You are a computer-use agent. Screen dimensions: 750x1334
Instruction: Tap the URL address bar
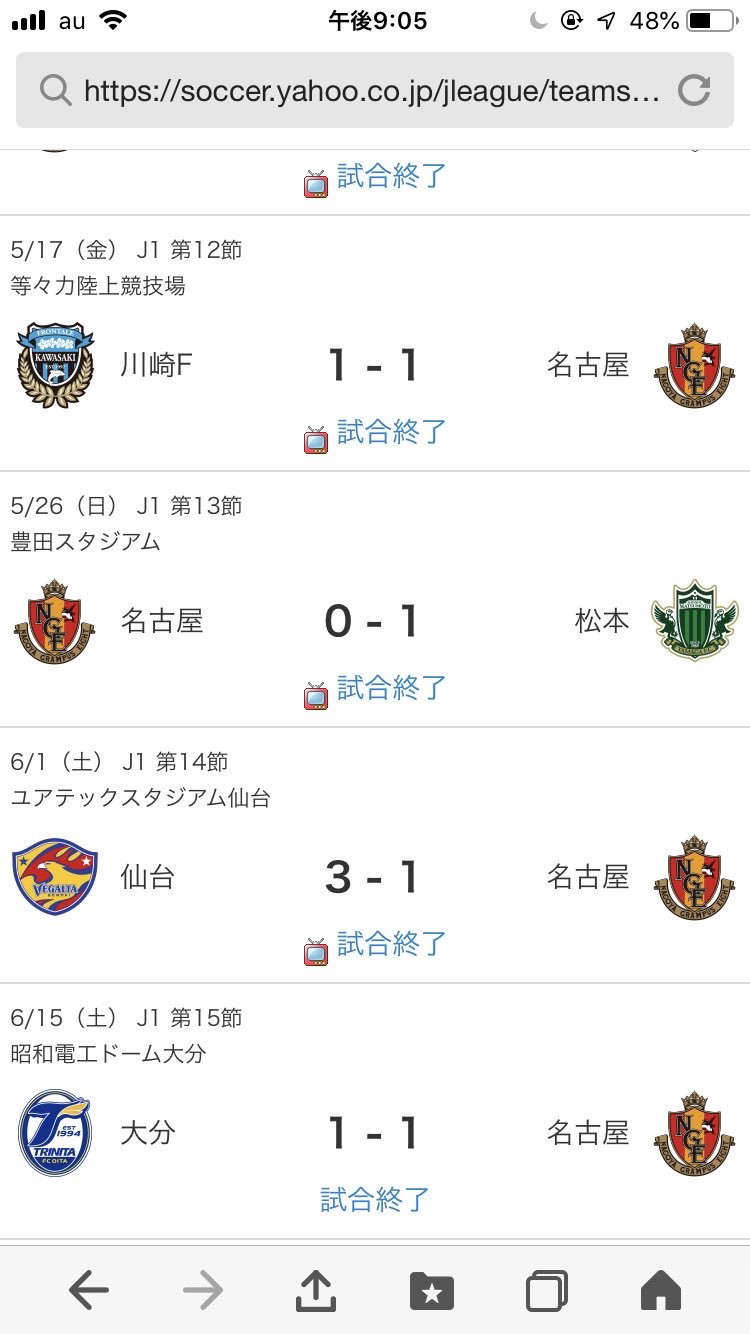click(374, 91)
